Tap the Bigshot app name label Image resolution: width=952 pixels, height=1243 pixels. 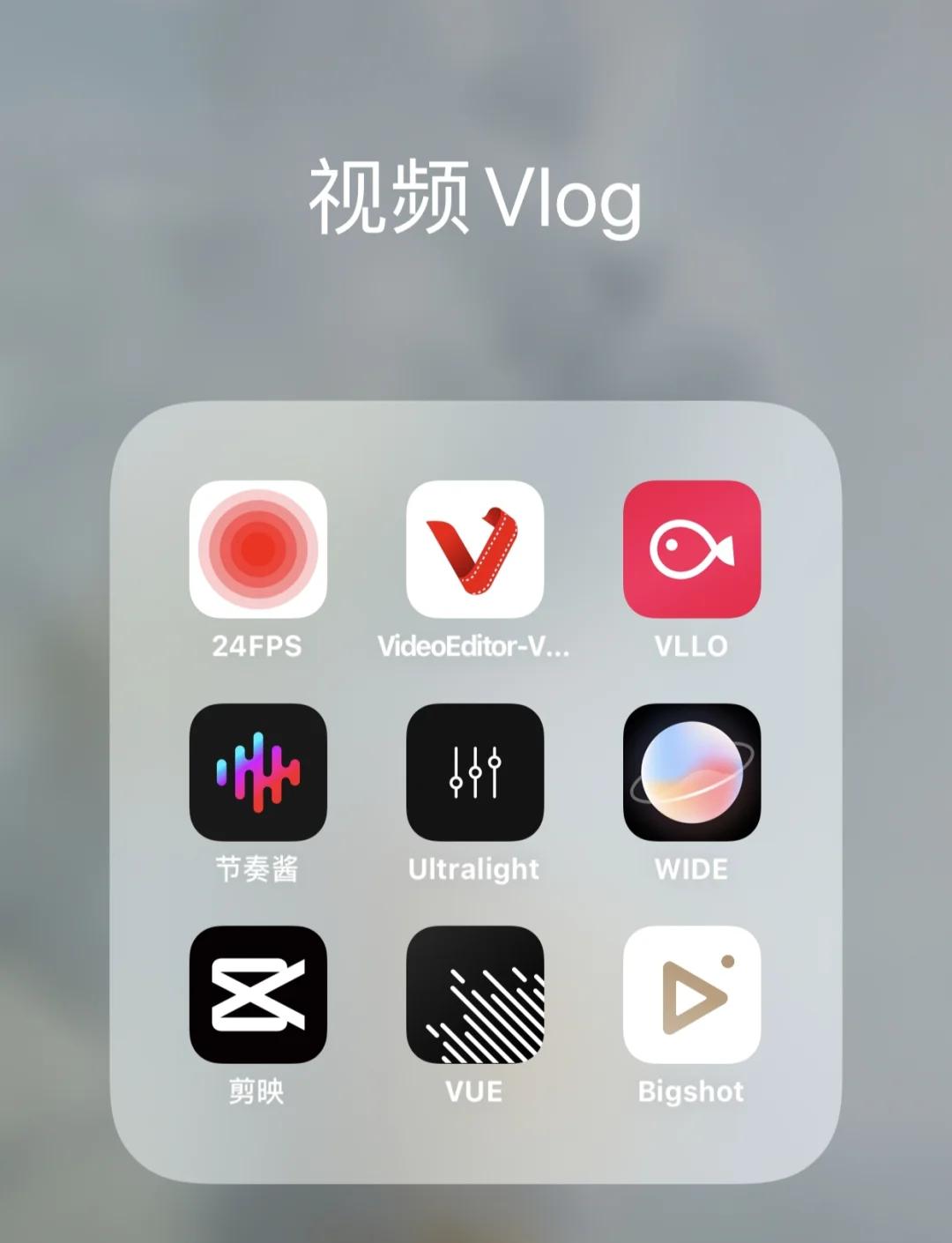tap(691, 1091)
